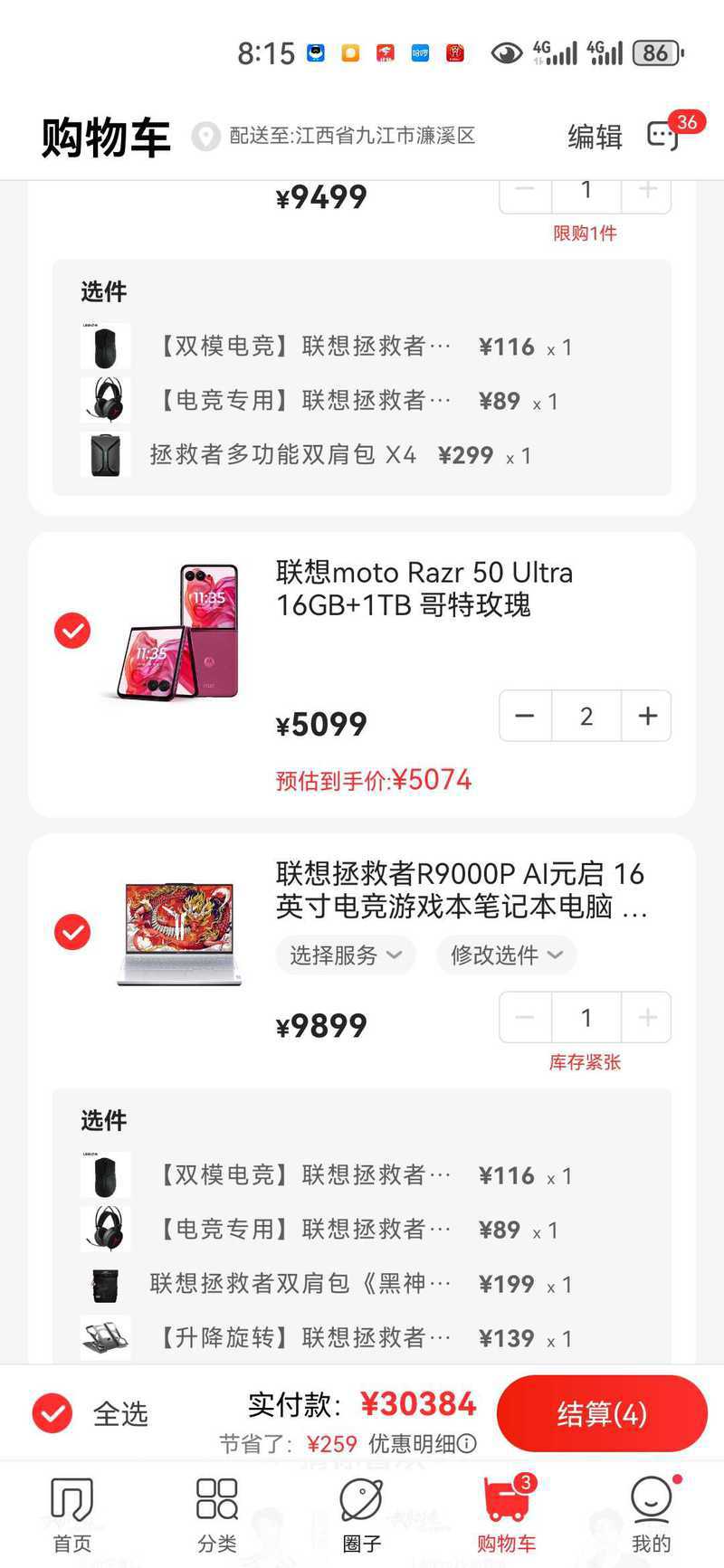Screen dimensions: 724x1568
Task: Change the delivery address 江西省九江市濂溪区
Action: tap(351, 136)
